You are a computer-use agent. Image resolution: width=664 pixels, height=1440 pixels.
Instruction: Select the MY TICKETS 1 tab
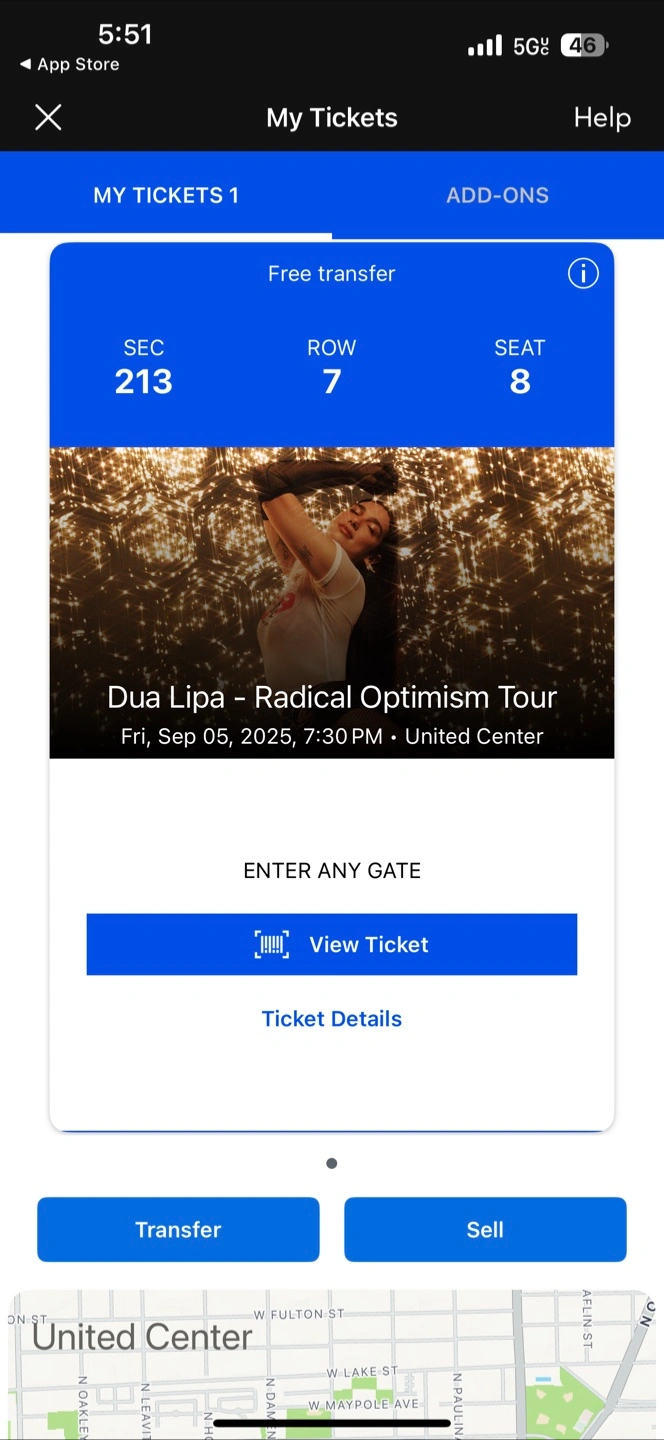(166, 195)
